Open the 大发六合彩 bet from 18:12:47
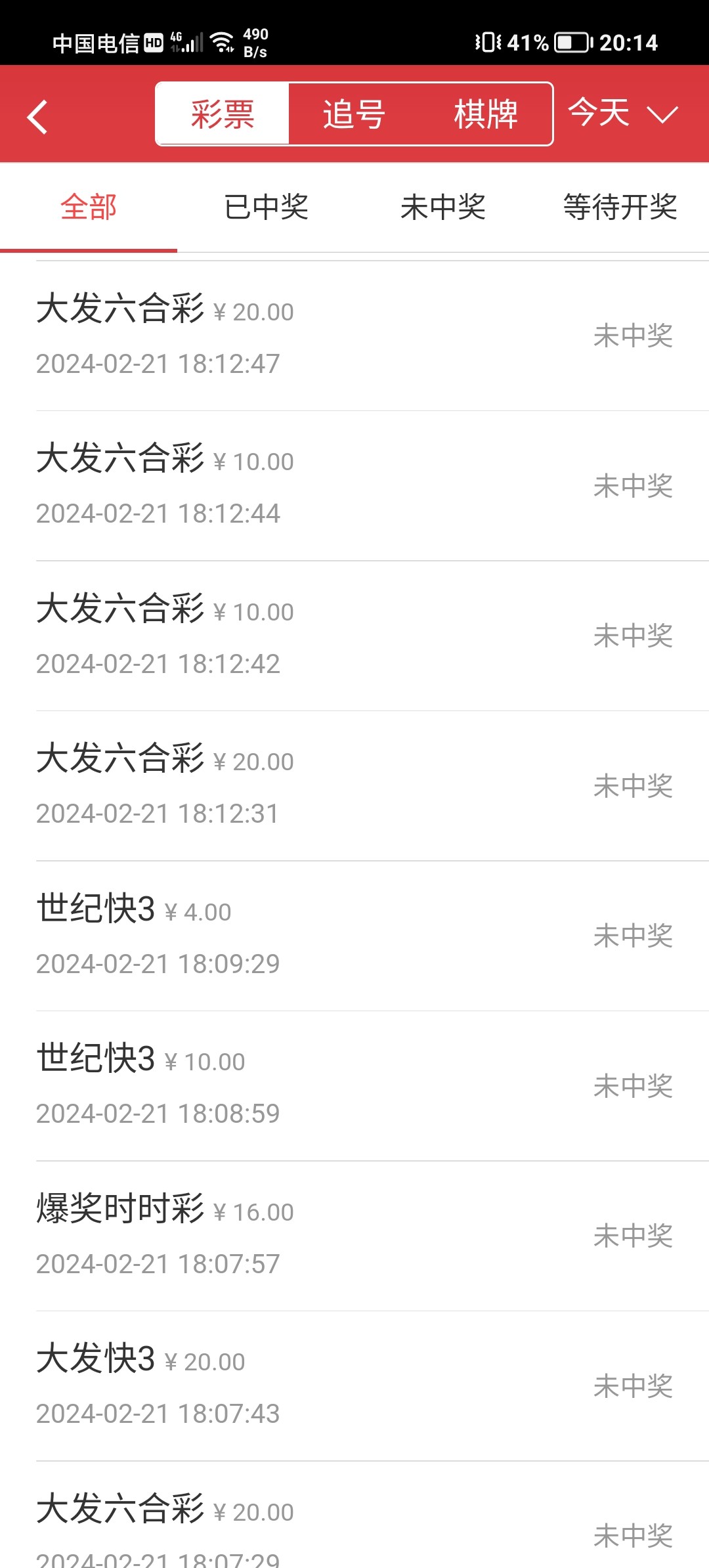709x1568 pixels. 354,336
